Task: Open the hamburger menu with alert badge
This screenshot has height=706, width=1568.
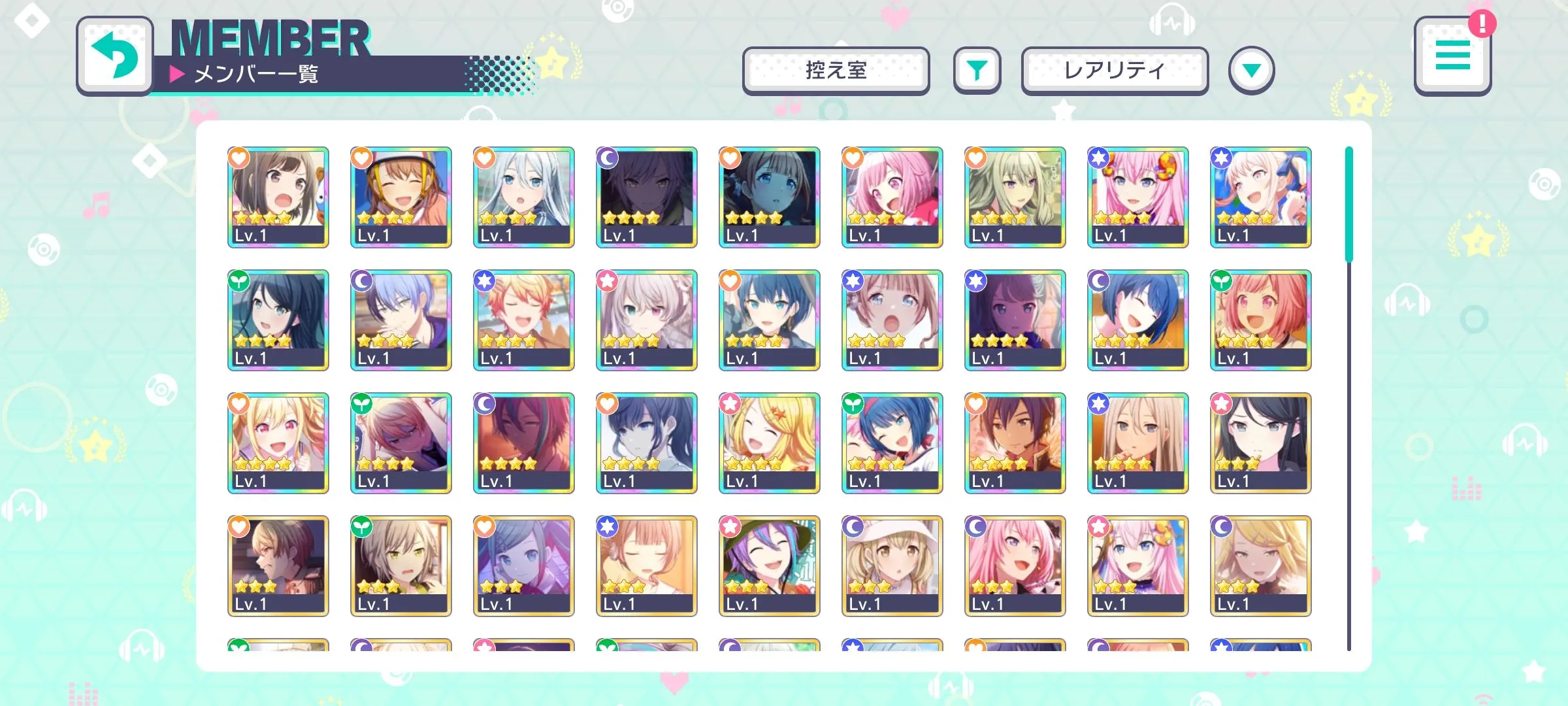Action: tap(1452, 56)
